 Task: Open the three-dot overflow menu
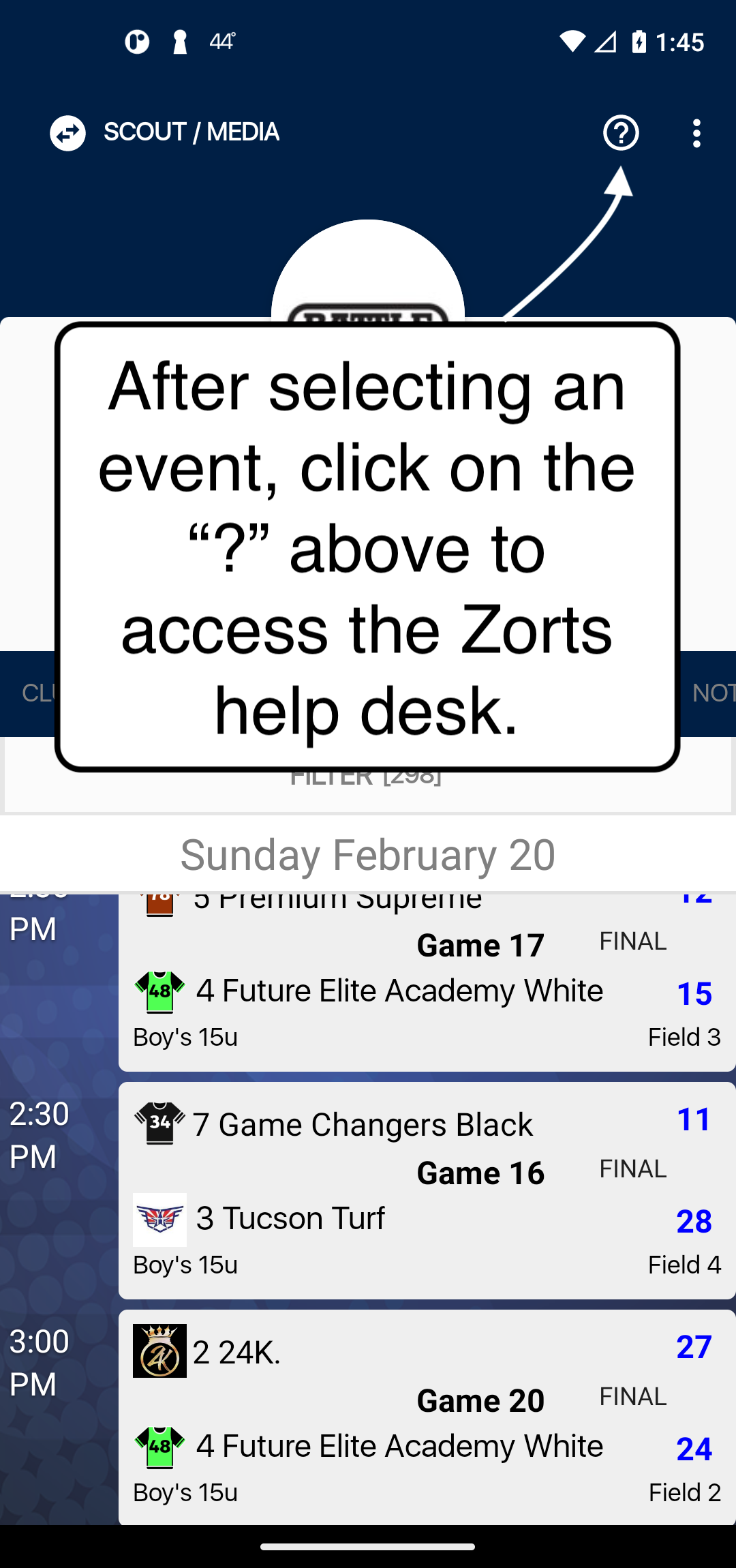[696, 133]
